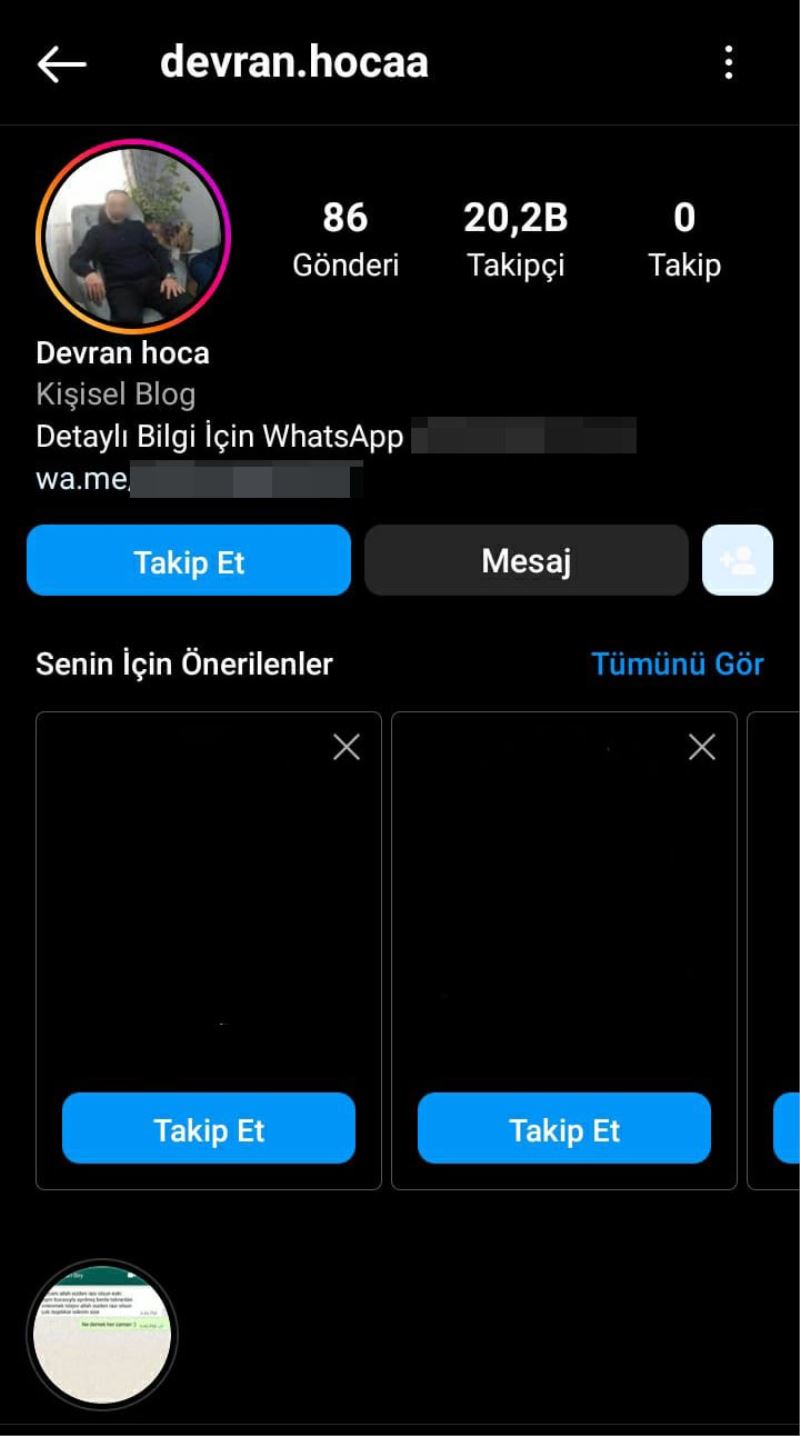This screenshot has height=1436, width=800.
Task: Follow the second suggested account
Action: (564, 1129)
